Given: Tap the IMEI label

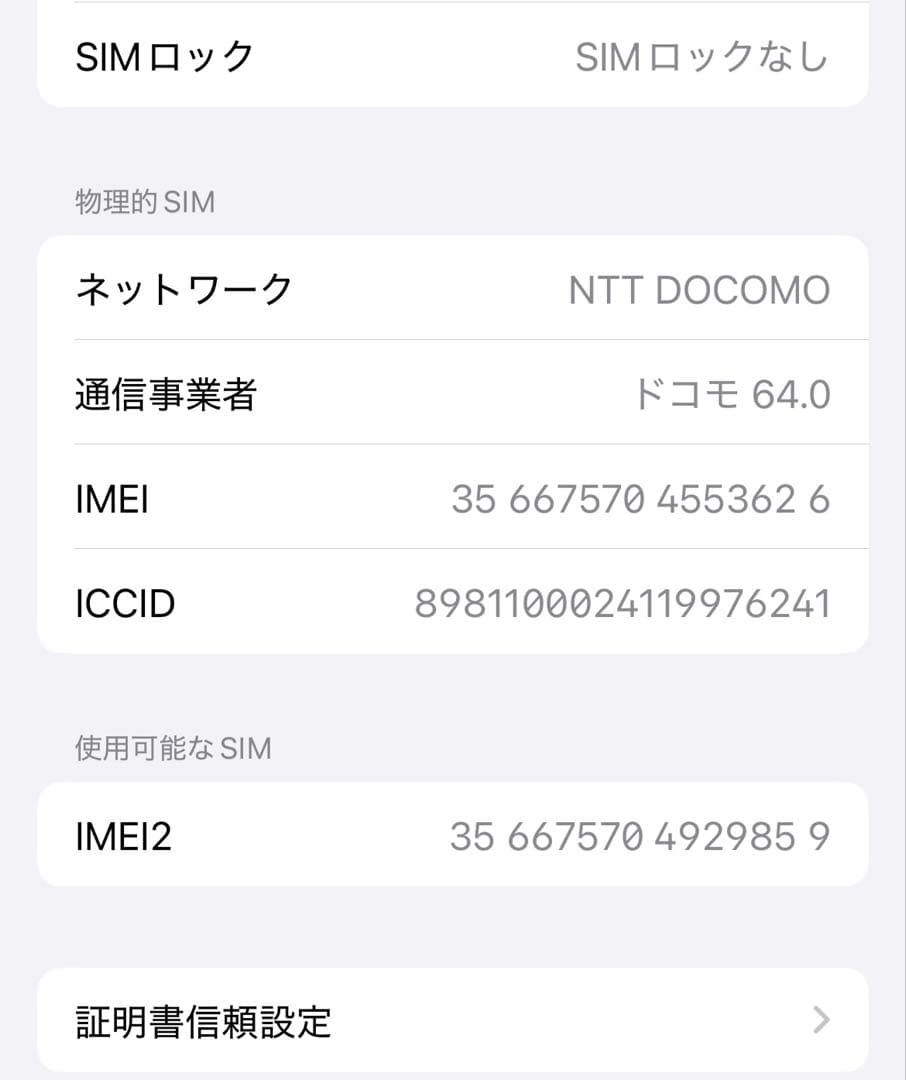Looking at the screenshot, I should coord(111,498).
